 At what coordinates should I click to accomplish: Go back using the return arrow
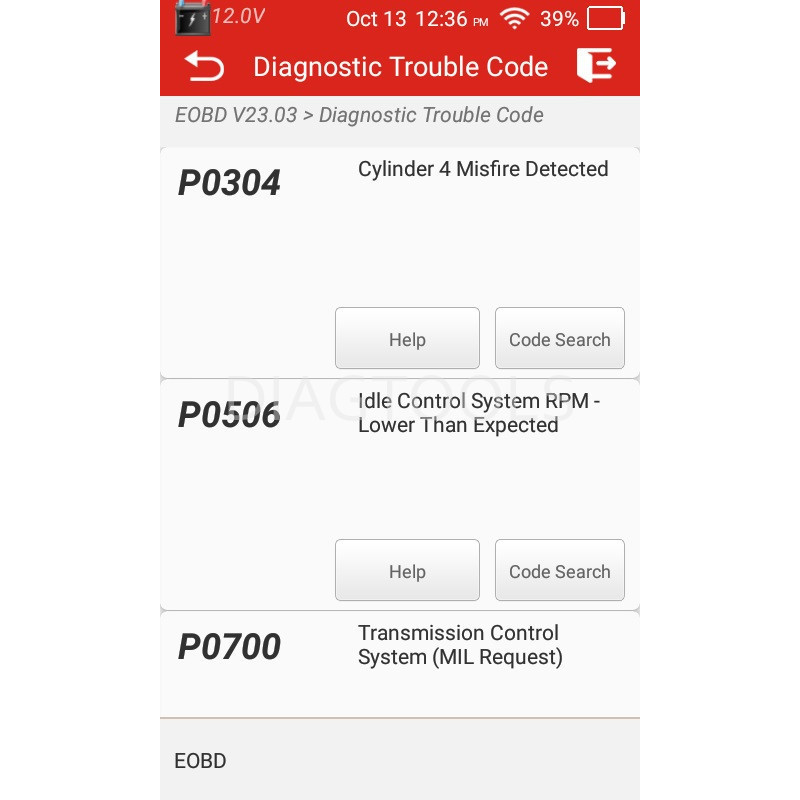204,67
